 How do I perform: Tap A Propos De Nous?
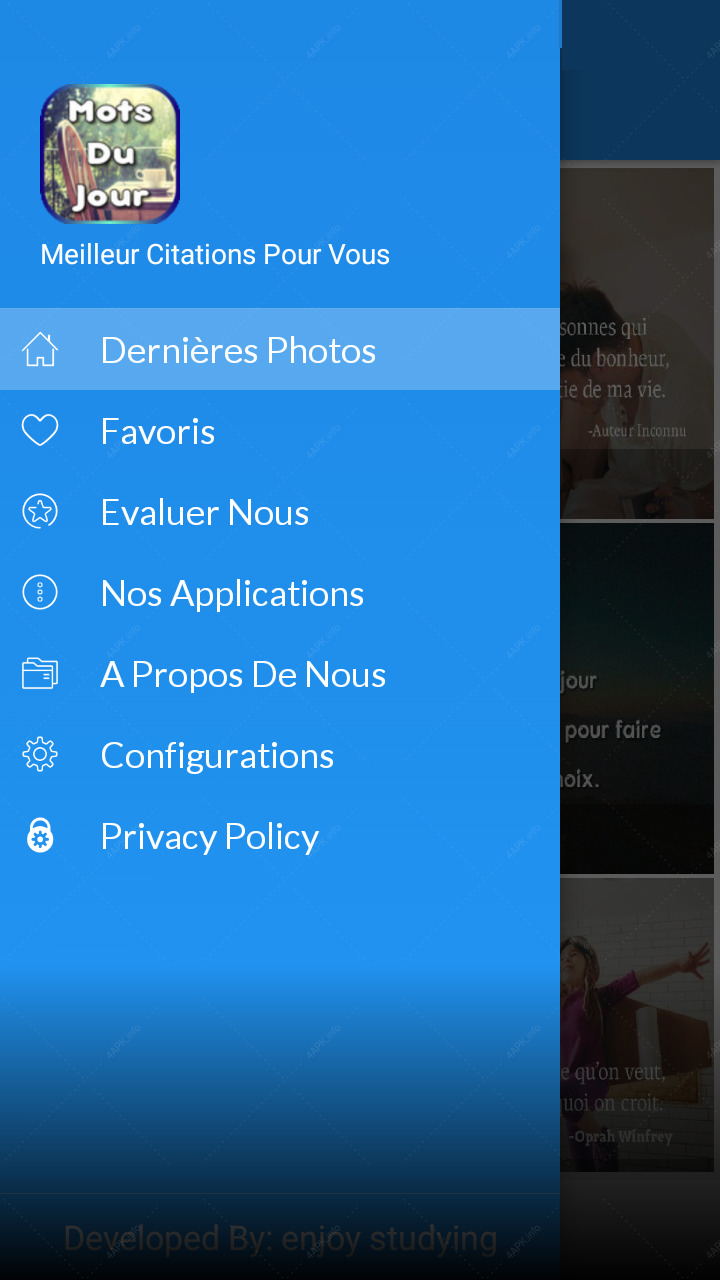click(280, 673)
